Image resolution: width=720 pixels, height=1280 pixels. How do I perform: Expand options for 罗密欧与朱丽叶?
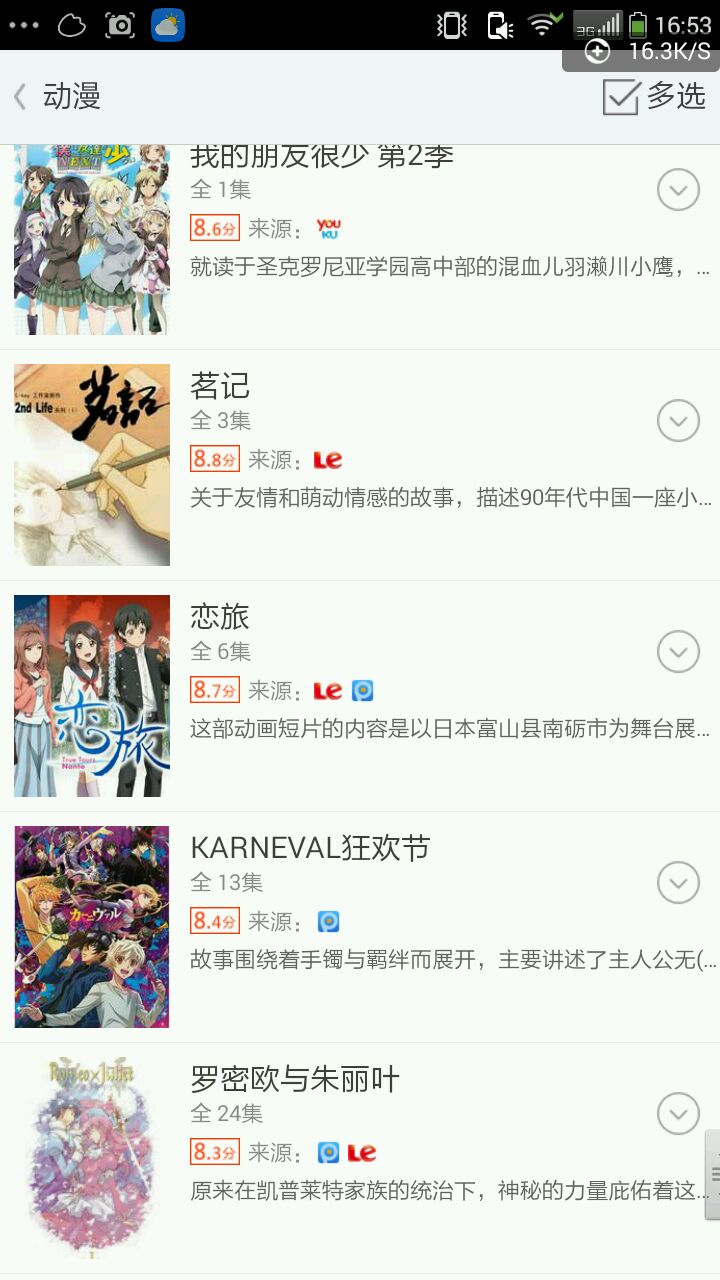678,1113
